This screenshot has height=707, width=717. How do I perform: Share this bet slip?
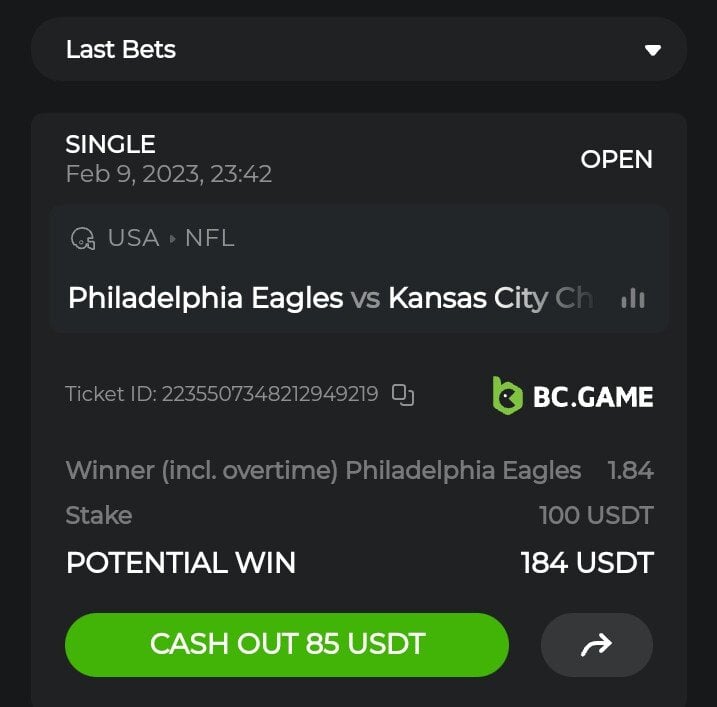(596, 646)
